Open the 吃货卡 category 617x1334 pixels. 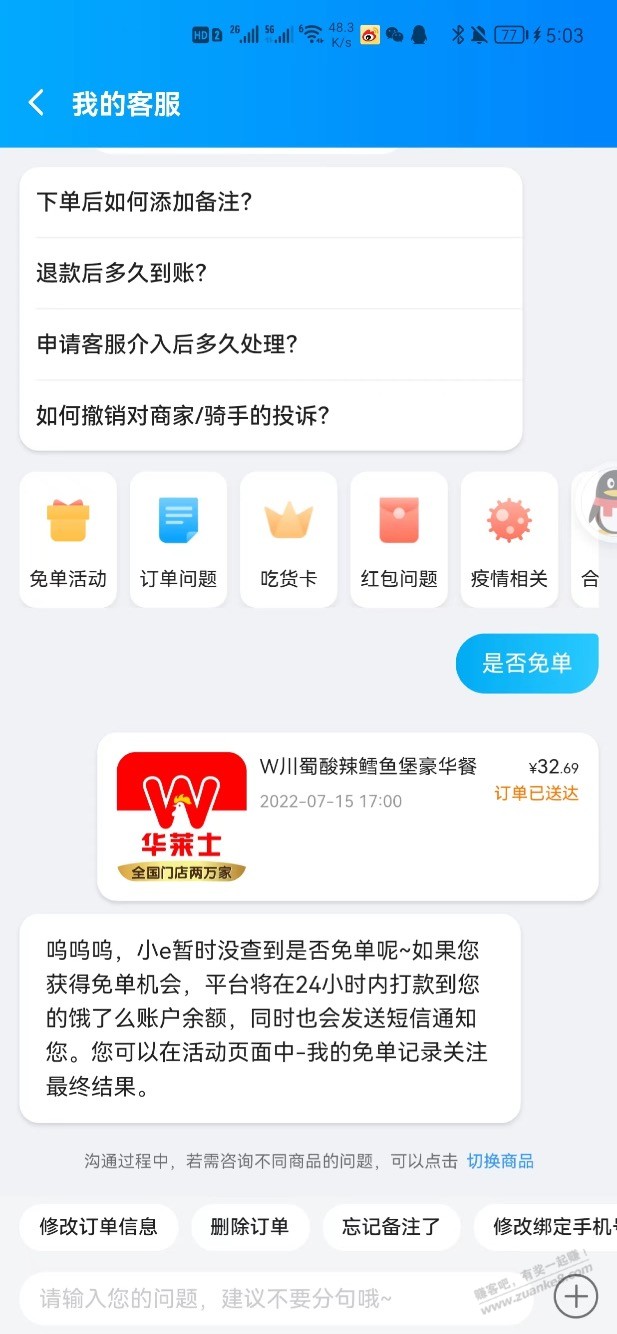pos(289,540)
